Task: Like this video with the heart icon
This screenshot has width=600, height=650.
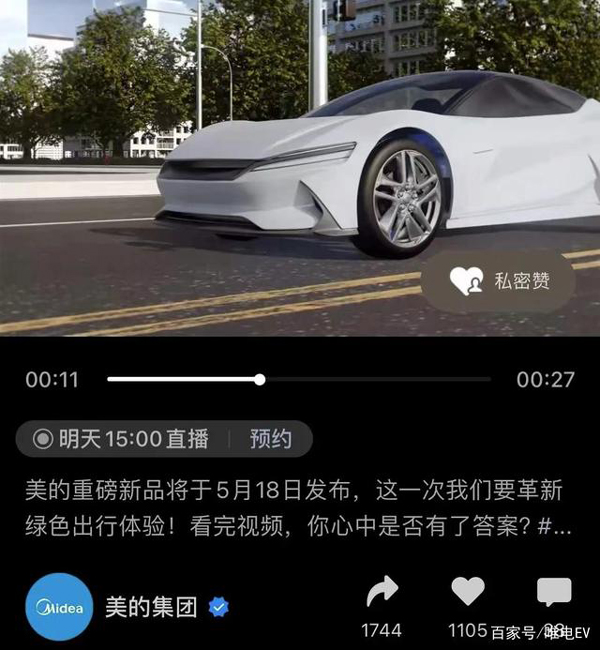Action: (x=467, y=593)
